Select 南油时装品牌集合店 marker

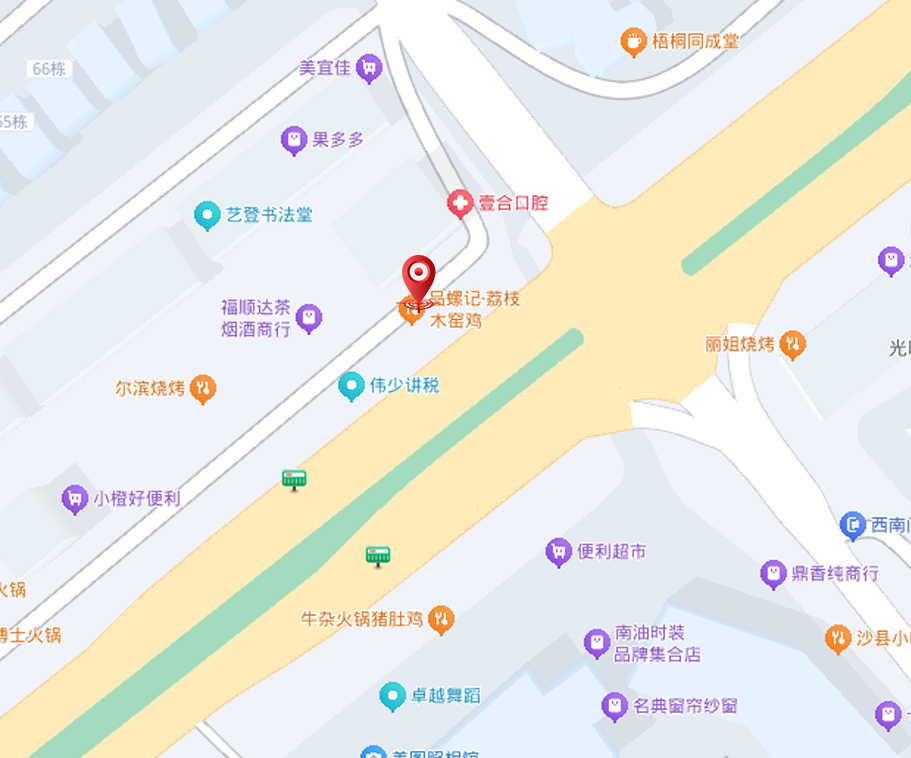[597, 642]
